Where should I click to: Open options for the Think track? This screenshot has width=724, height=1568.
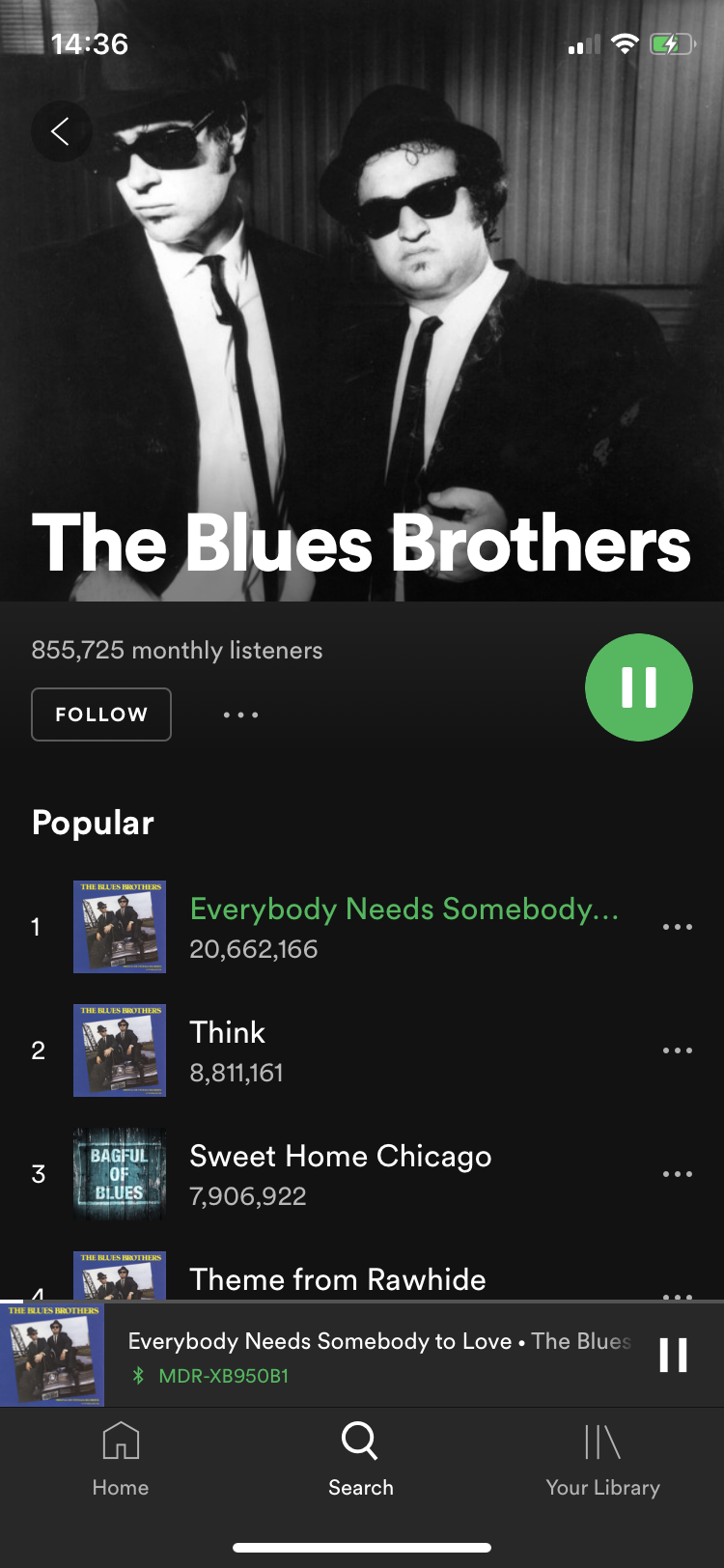point(678,1050)
